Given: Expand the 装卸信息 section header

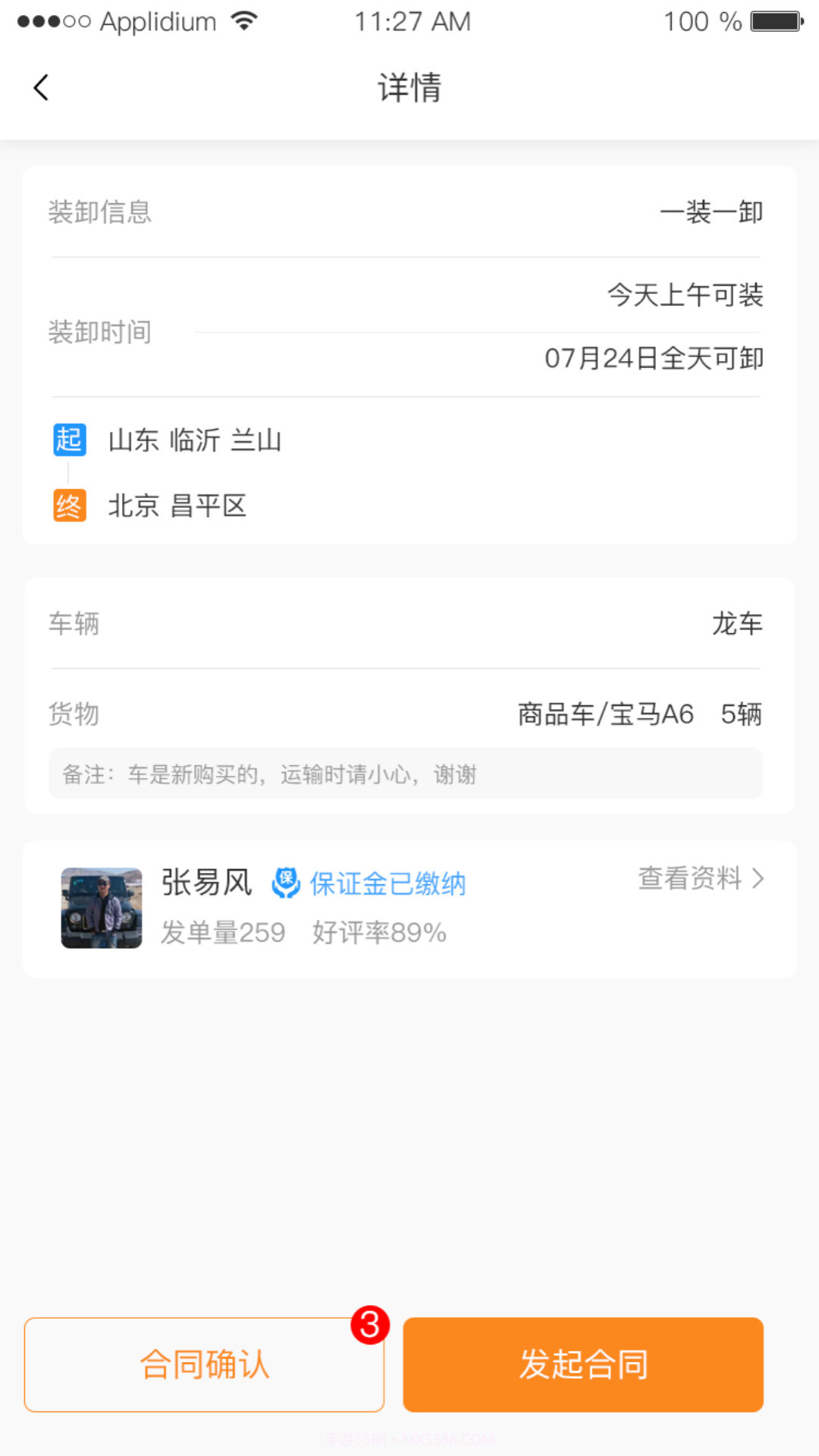Looking at the screenshot, I should pos(99,213).
